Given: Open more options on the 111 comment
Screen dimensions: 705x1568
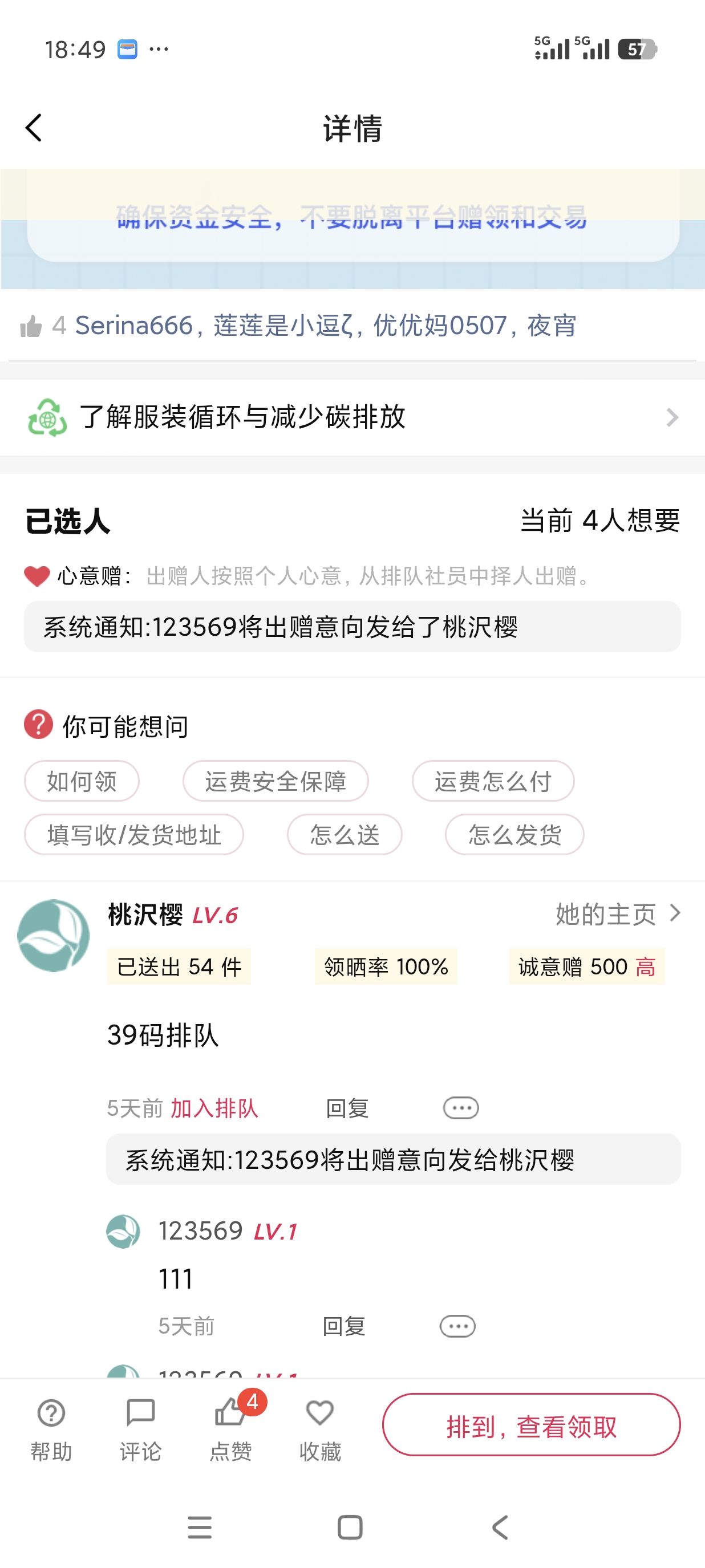Looking at the screenshot, I should (457, 1326).
